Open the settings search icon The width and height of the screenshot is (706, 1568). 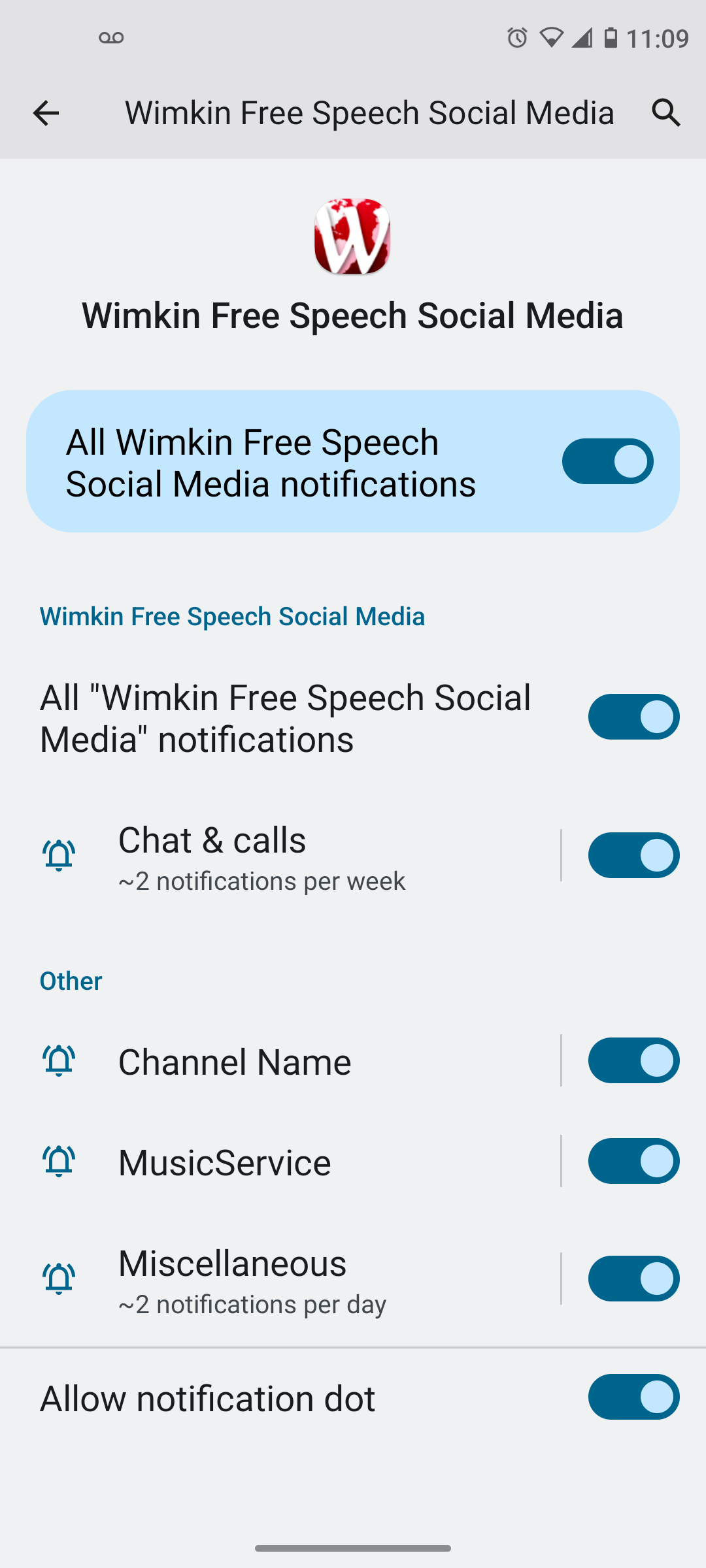pyautogui.click(x=666, y=113)
